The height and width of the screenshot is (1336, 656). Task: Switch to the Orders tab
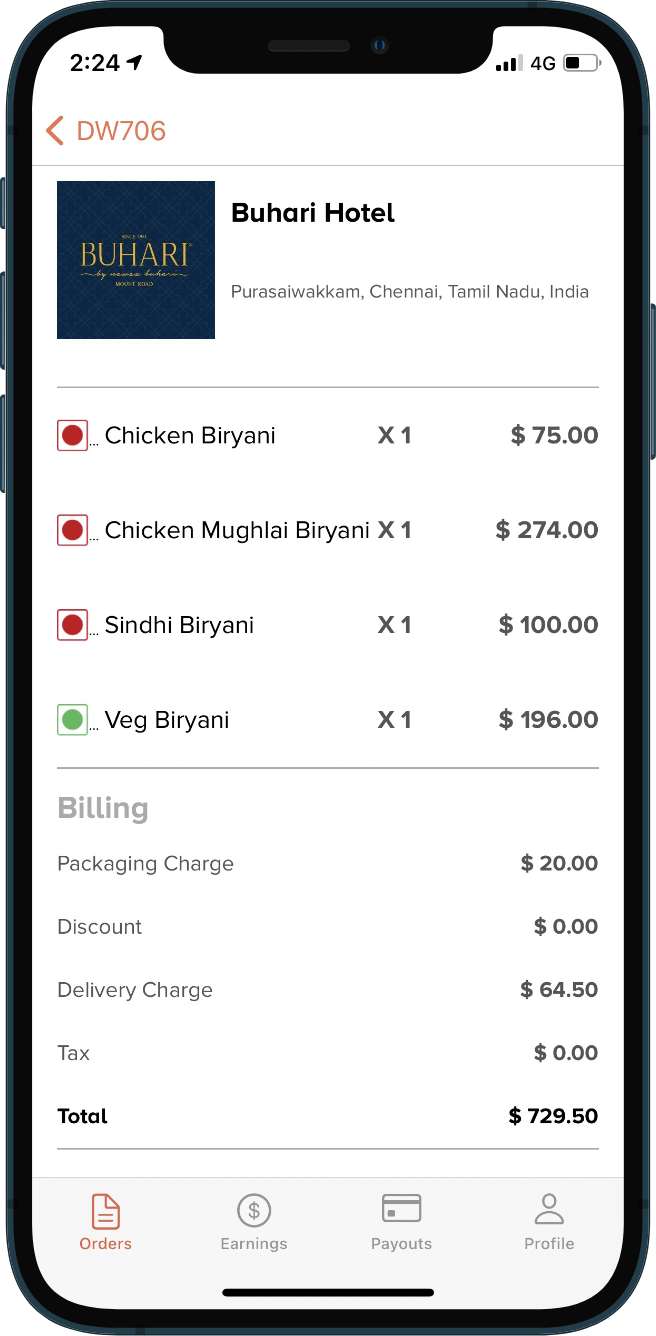pyautogui.click(x=106, y=1222)
